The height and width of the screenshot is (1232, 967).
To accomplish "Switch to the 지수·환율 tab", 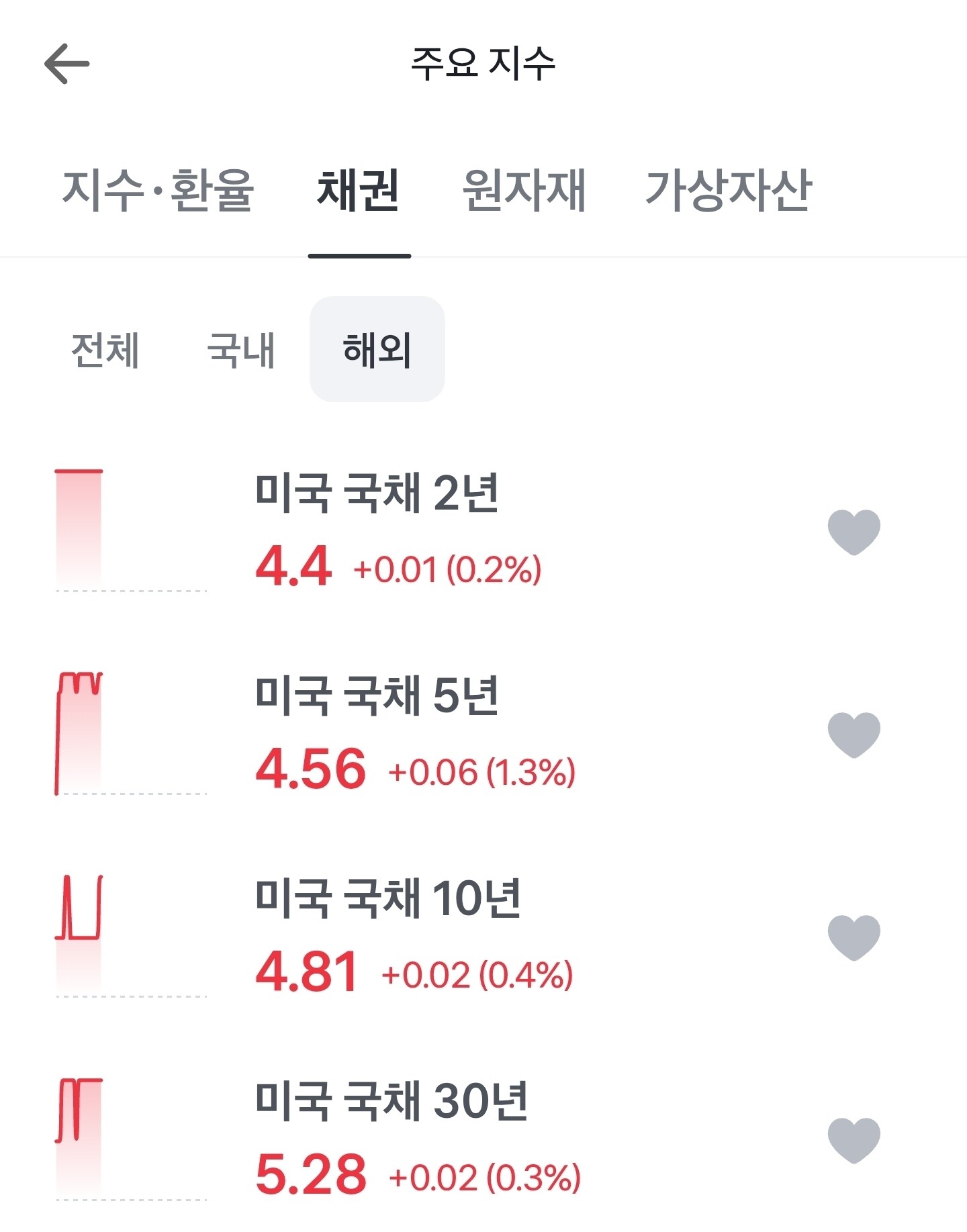I will coord(158,191).
